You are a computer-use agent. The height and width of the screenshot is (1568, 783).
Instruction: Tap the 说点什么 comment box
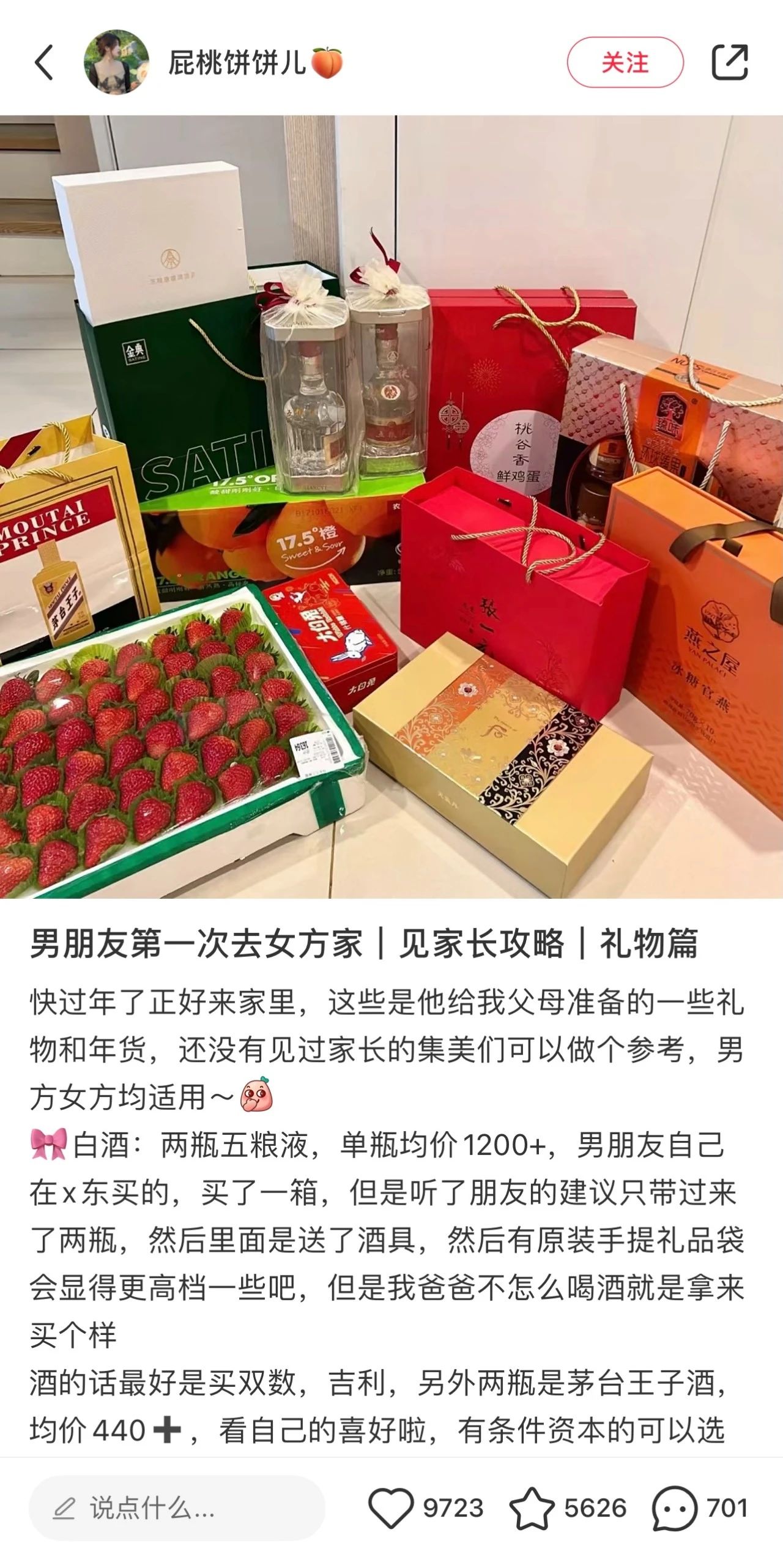[x=177, y=1508]
